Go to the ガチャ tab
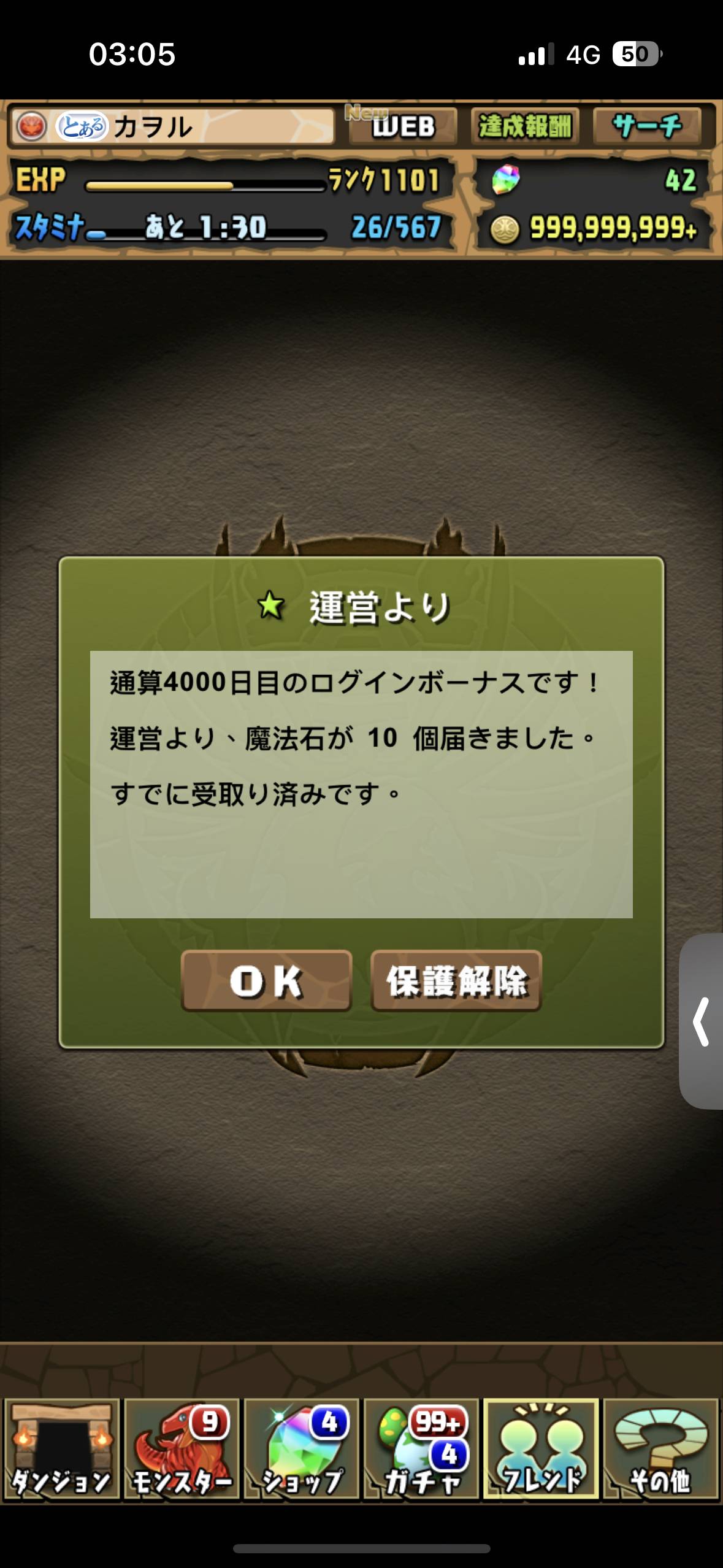 pyautogui.click(x=421, y=1449)
